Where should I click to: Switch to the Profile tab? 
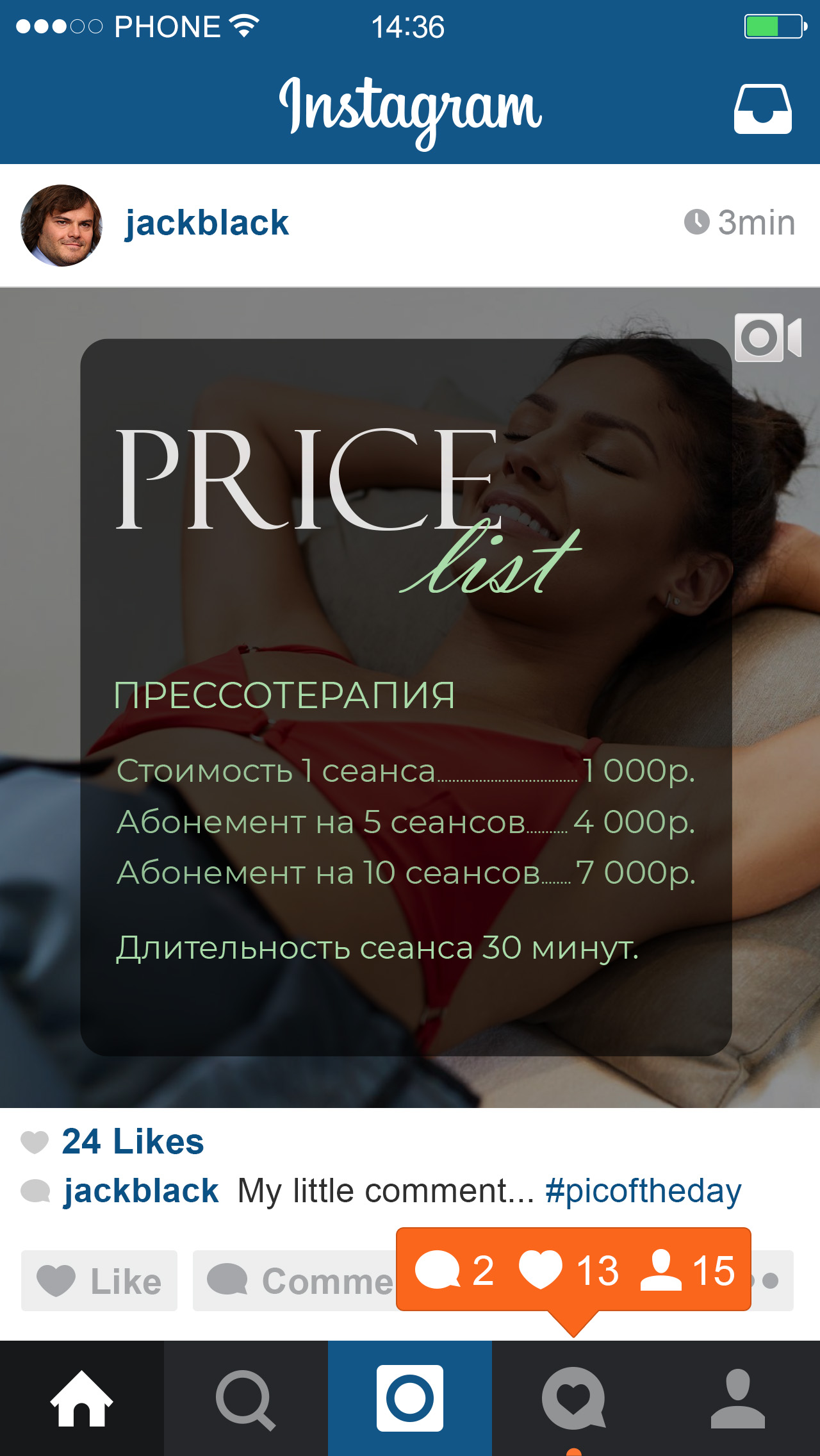[x=738, y=1398]
